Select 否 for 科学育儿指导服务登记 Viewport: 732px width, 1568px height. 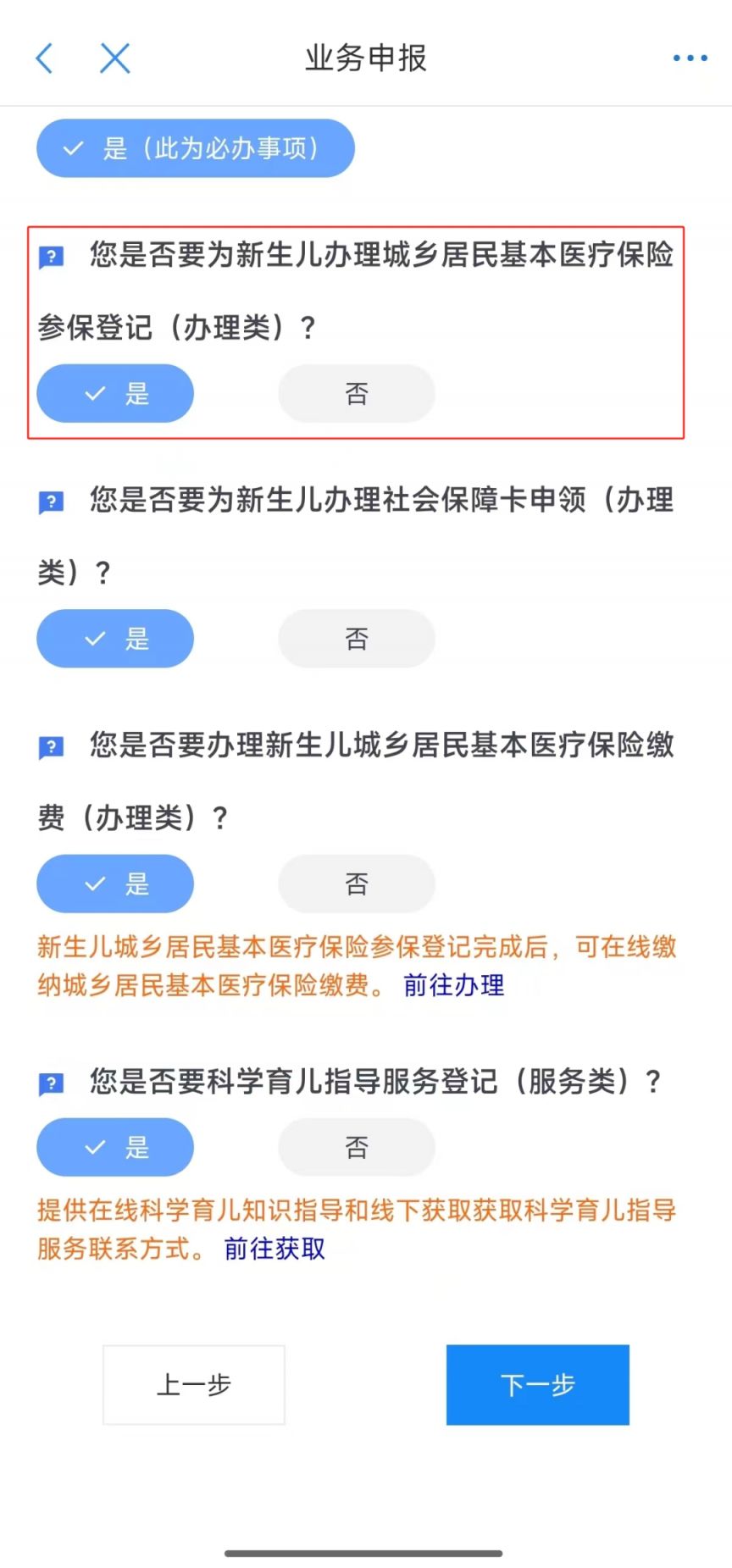point(356,1147)
